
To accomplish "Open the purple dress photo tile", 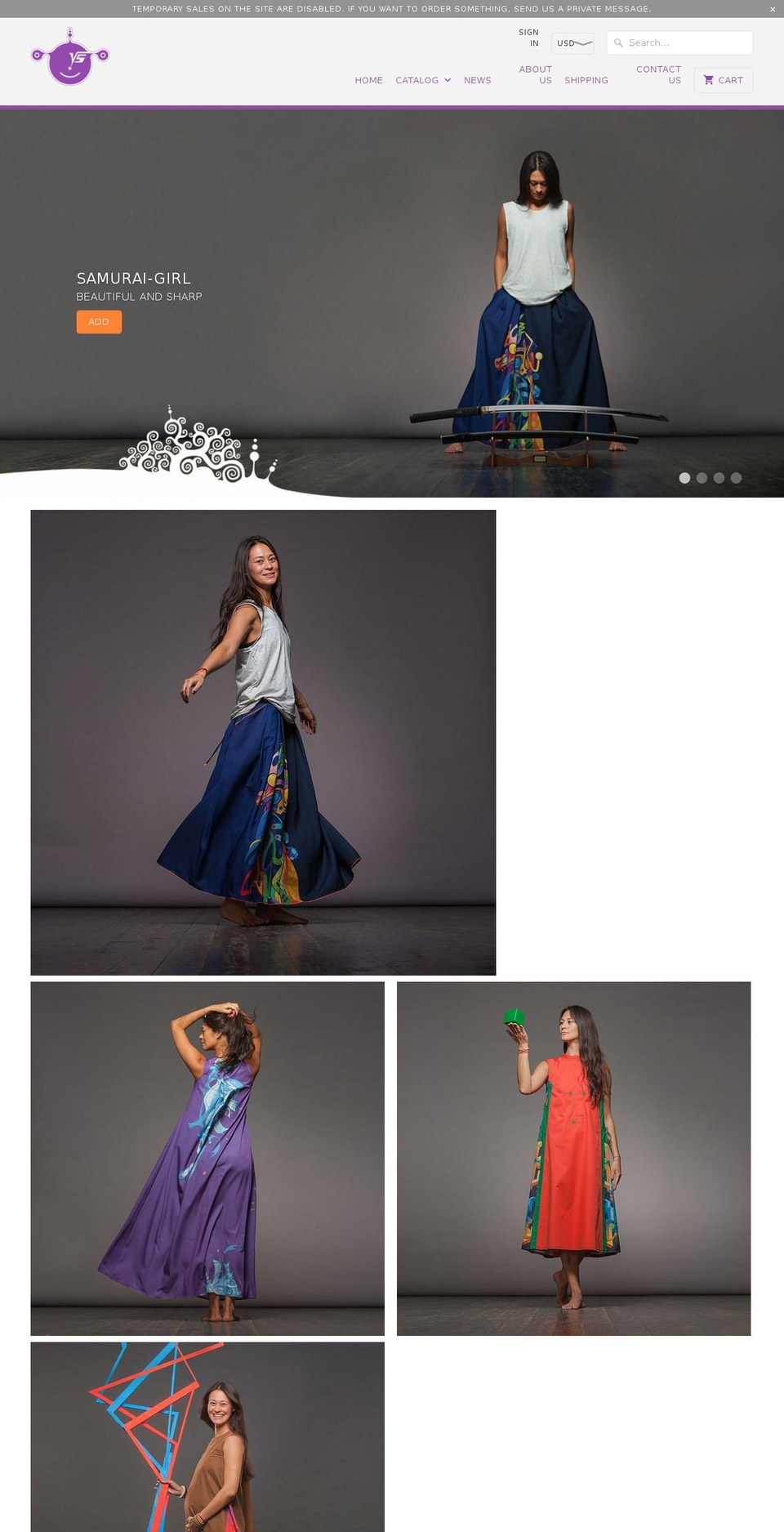I will click(x=207, y=1158).
